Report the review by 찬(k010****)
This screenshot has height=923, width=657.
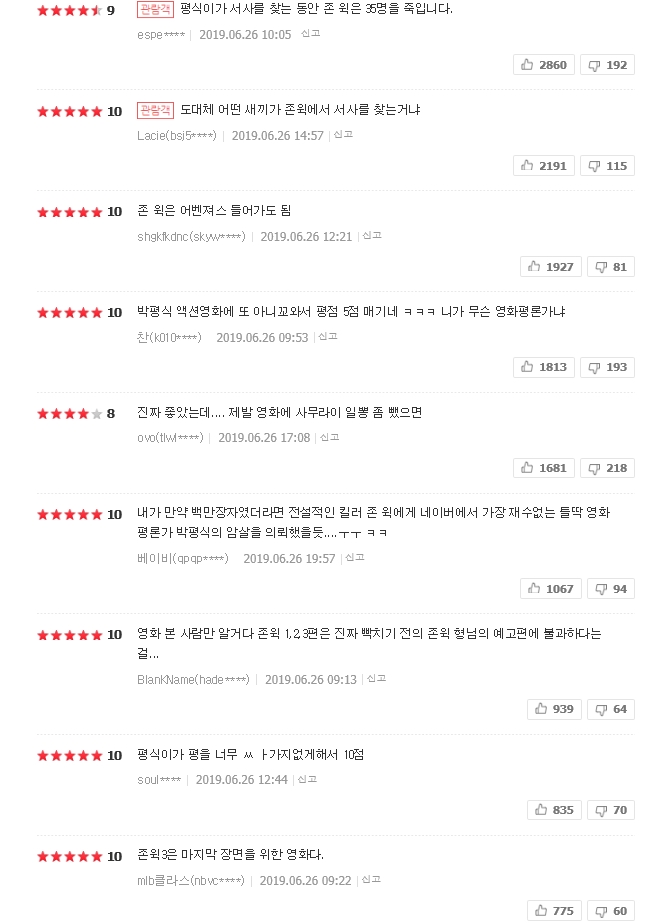[328, 337]
